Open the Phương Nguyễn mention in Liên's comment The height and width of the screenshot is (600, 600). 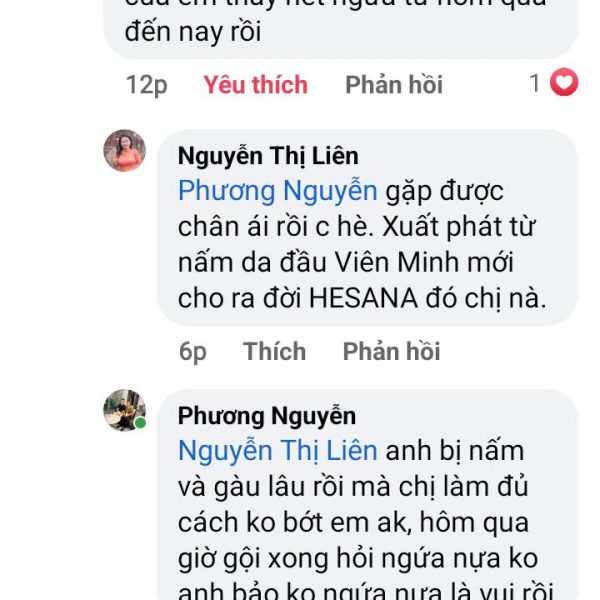pos(277,191)
